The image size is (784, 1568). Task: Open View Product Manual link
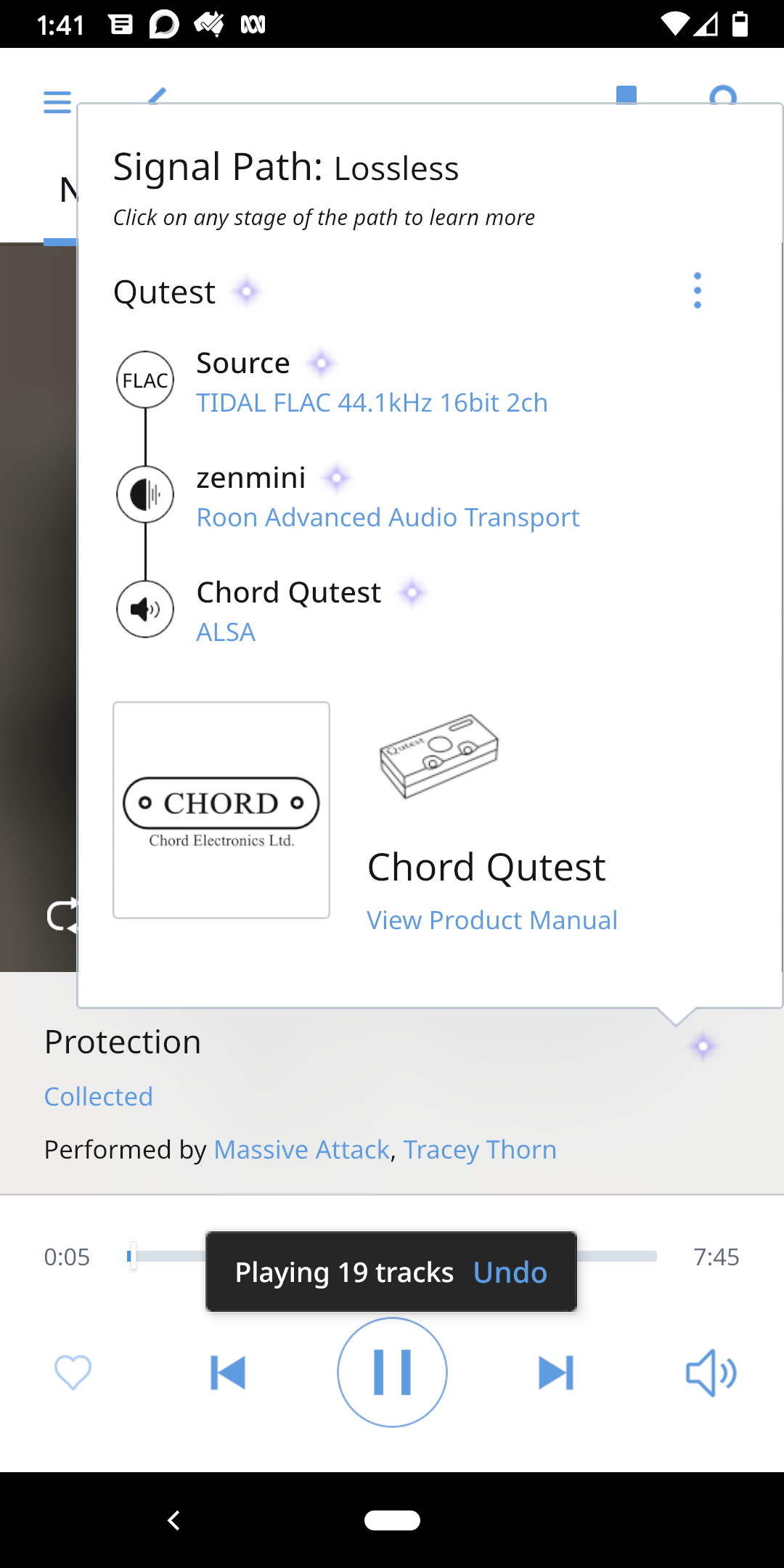[492, 920]
